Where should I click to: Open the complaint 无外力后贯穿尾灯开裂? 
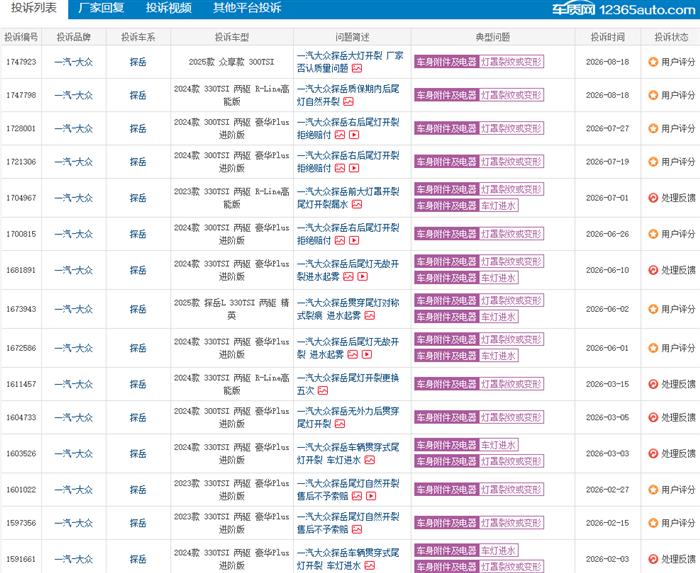[x=348, y=417]
